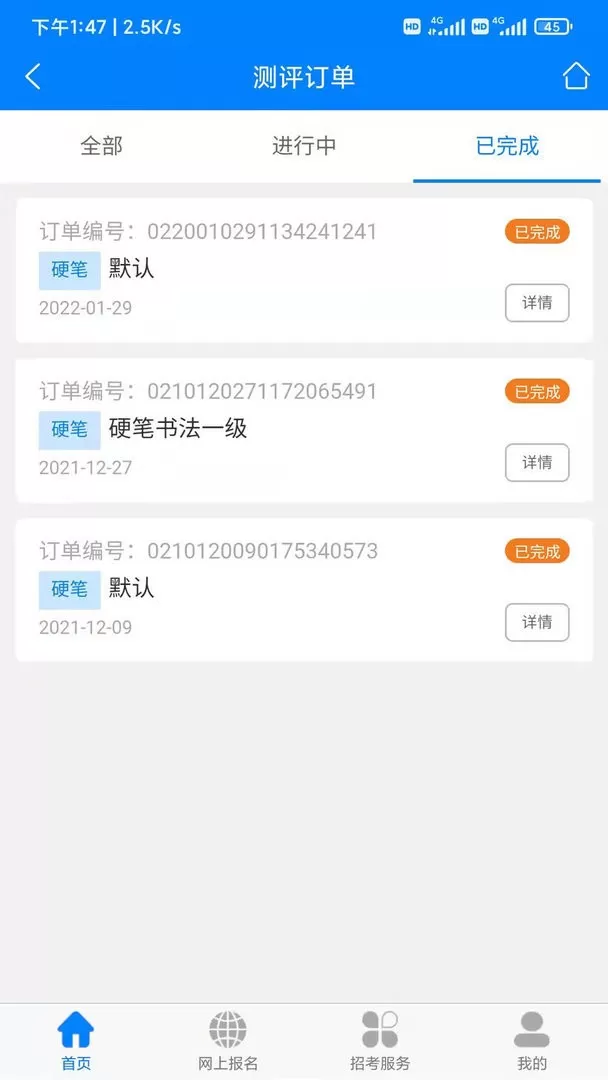Select the 已完成 tab
608x1080 pixels.
507,146
